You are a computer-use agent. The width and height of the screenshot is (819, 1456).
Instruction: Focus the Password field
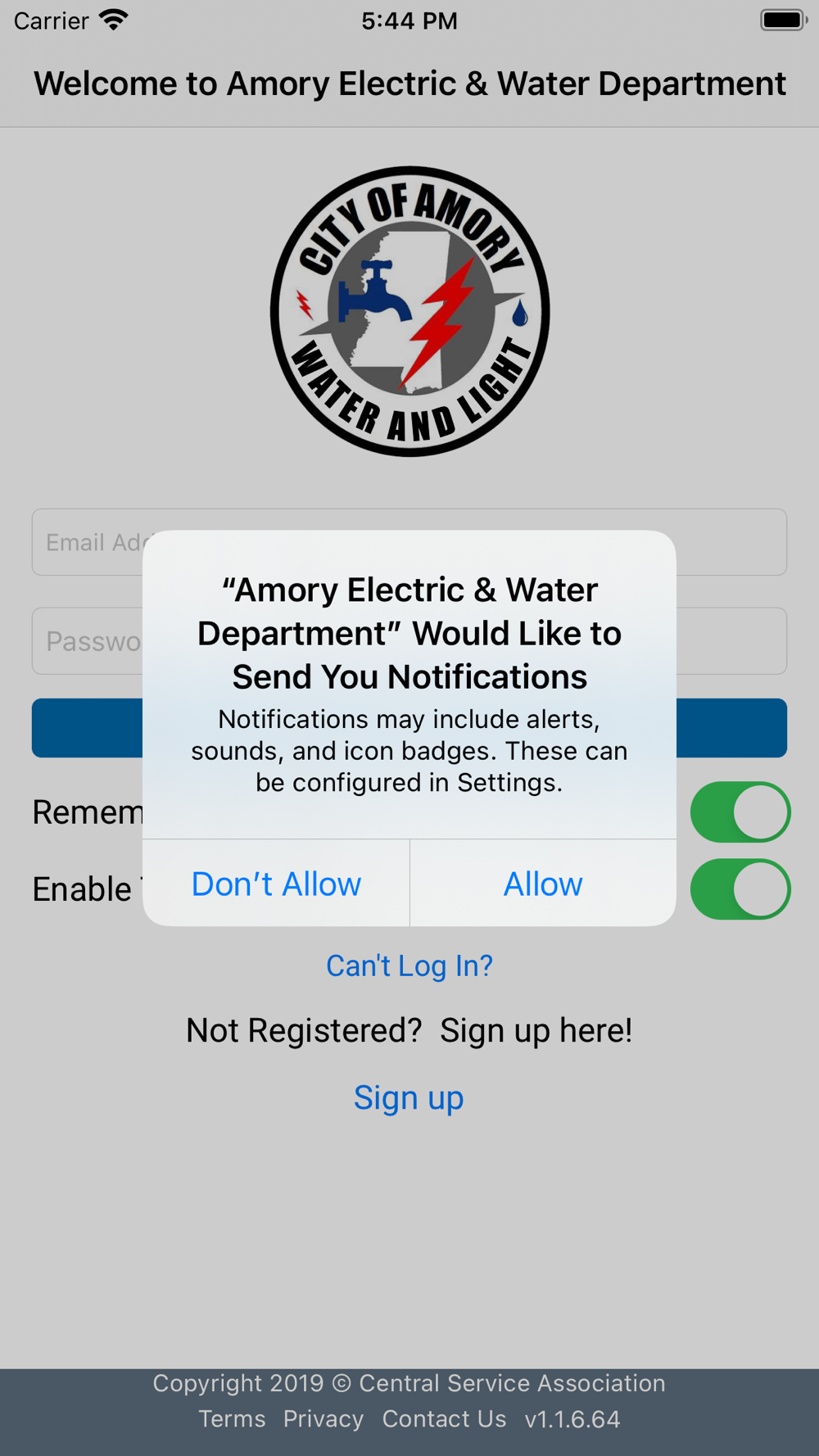[x=409, y=641]
